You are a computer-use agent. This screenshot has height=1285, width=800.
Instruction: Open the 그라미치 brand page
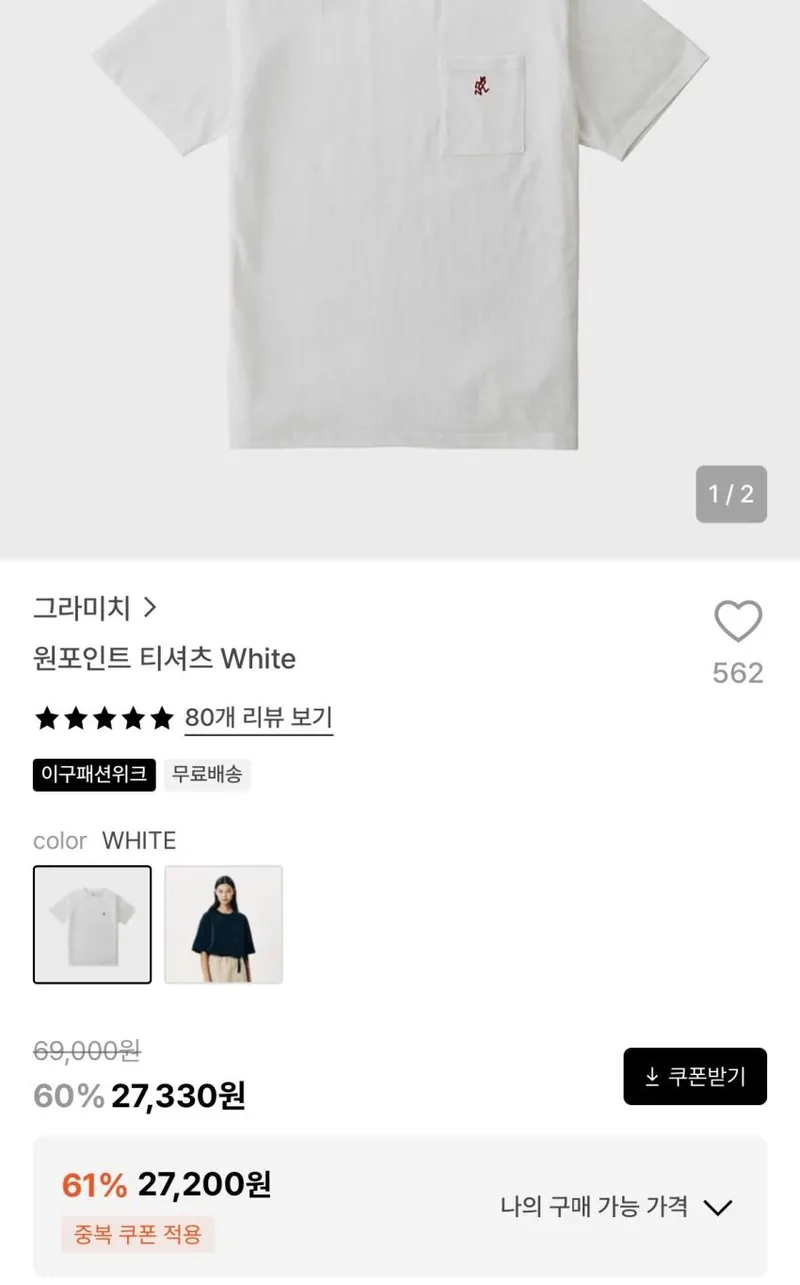[95, 607]
